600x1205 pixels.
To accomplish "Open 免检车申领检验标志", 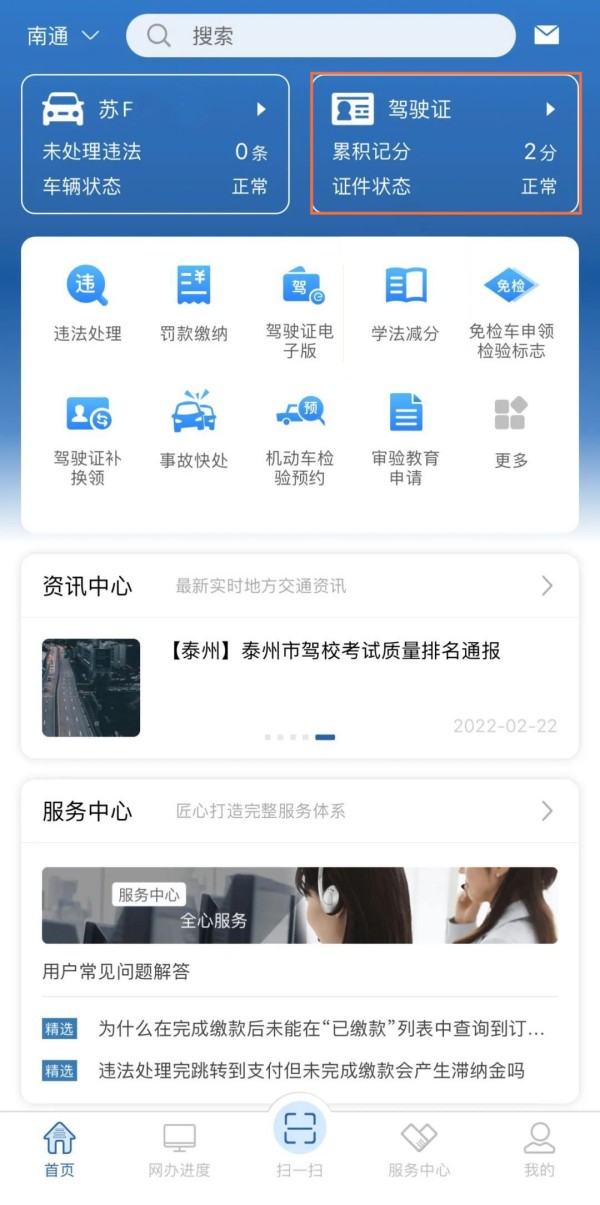I will 511,308.
